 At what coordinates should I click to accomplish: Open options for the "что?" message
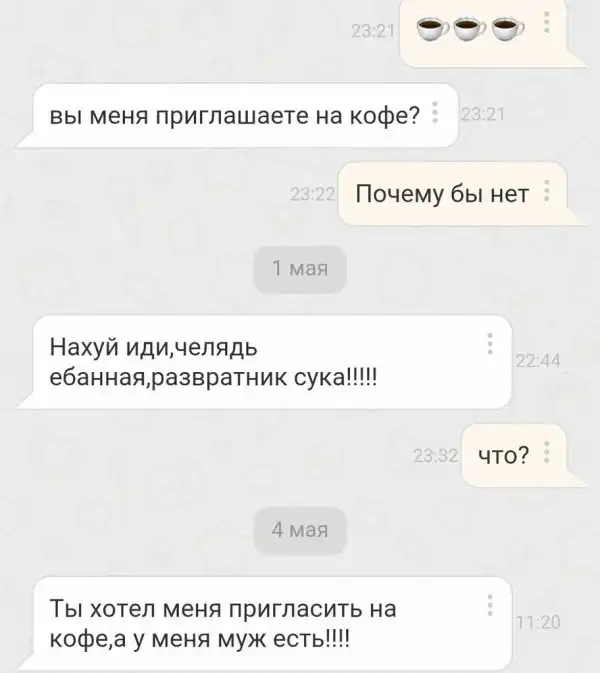[x=545, y=453]
